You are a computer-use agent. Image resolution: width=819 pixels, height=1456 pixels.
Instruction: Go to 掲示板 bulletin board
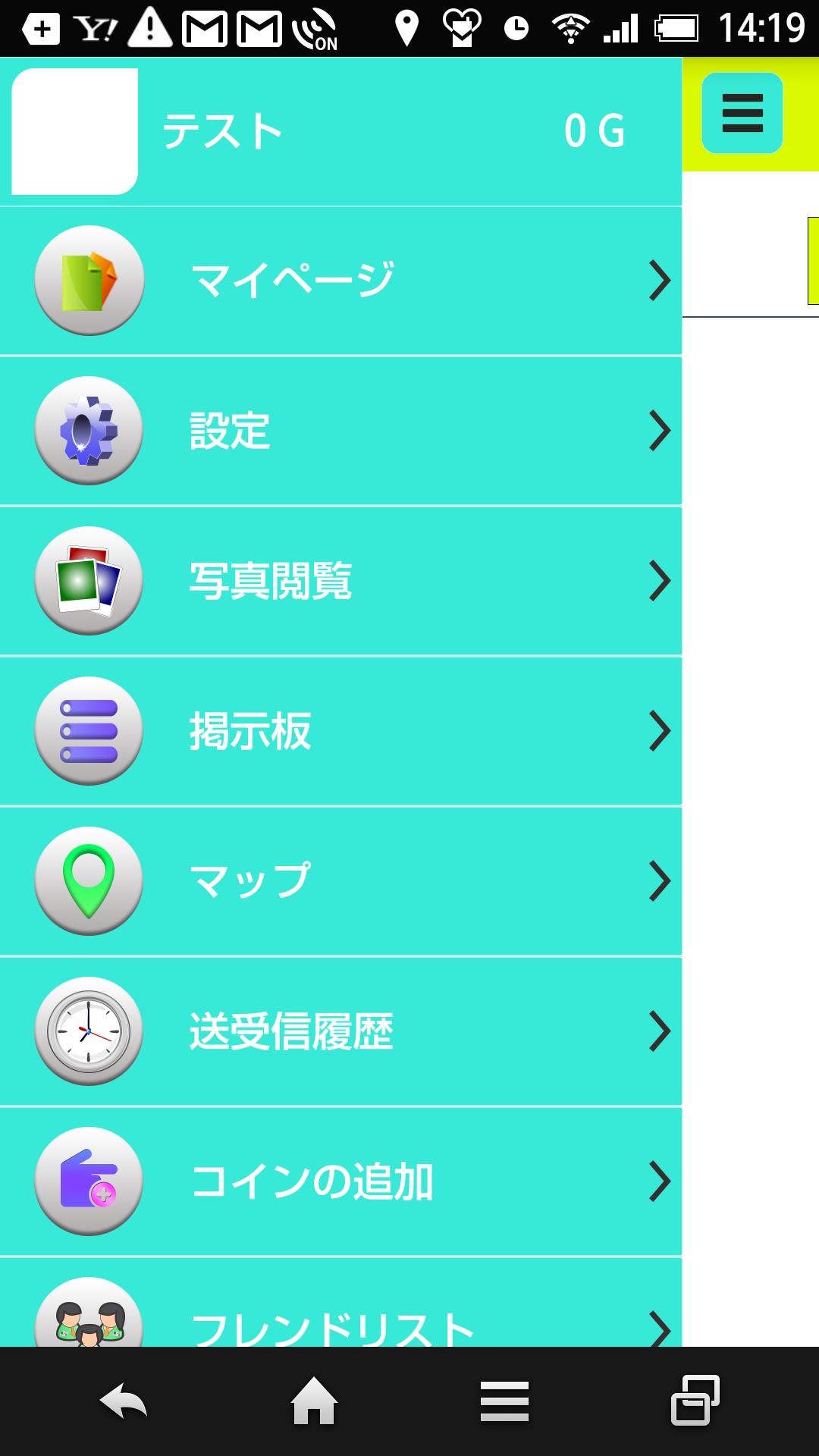(x=340, y=730)
